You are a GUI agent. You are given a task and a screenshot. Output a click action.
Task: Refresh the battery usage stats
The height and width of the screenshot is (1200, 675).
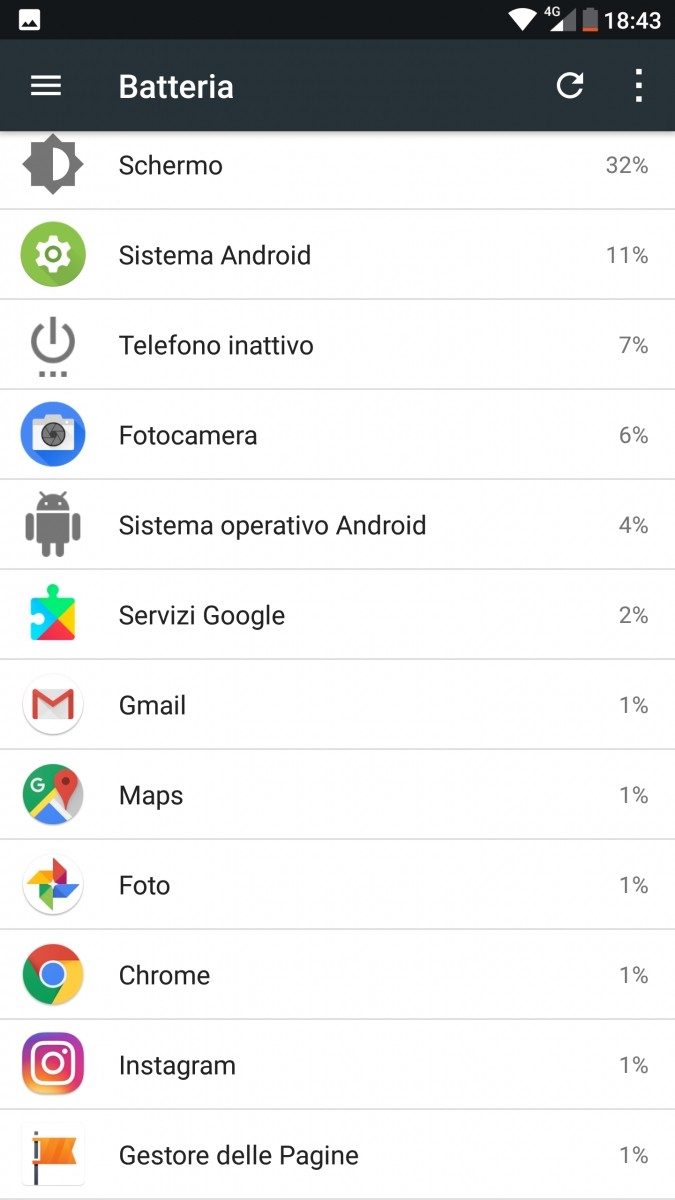pyautogui.click(x=570, y=86)
